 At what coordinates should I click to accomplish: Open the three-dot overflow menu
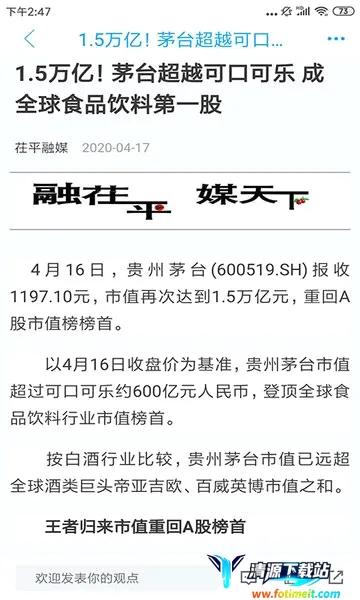(x=336, y=39)
